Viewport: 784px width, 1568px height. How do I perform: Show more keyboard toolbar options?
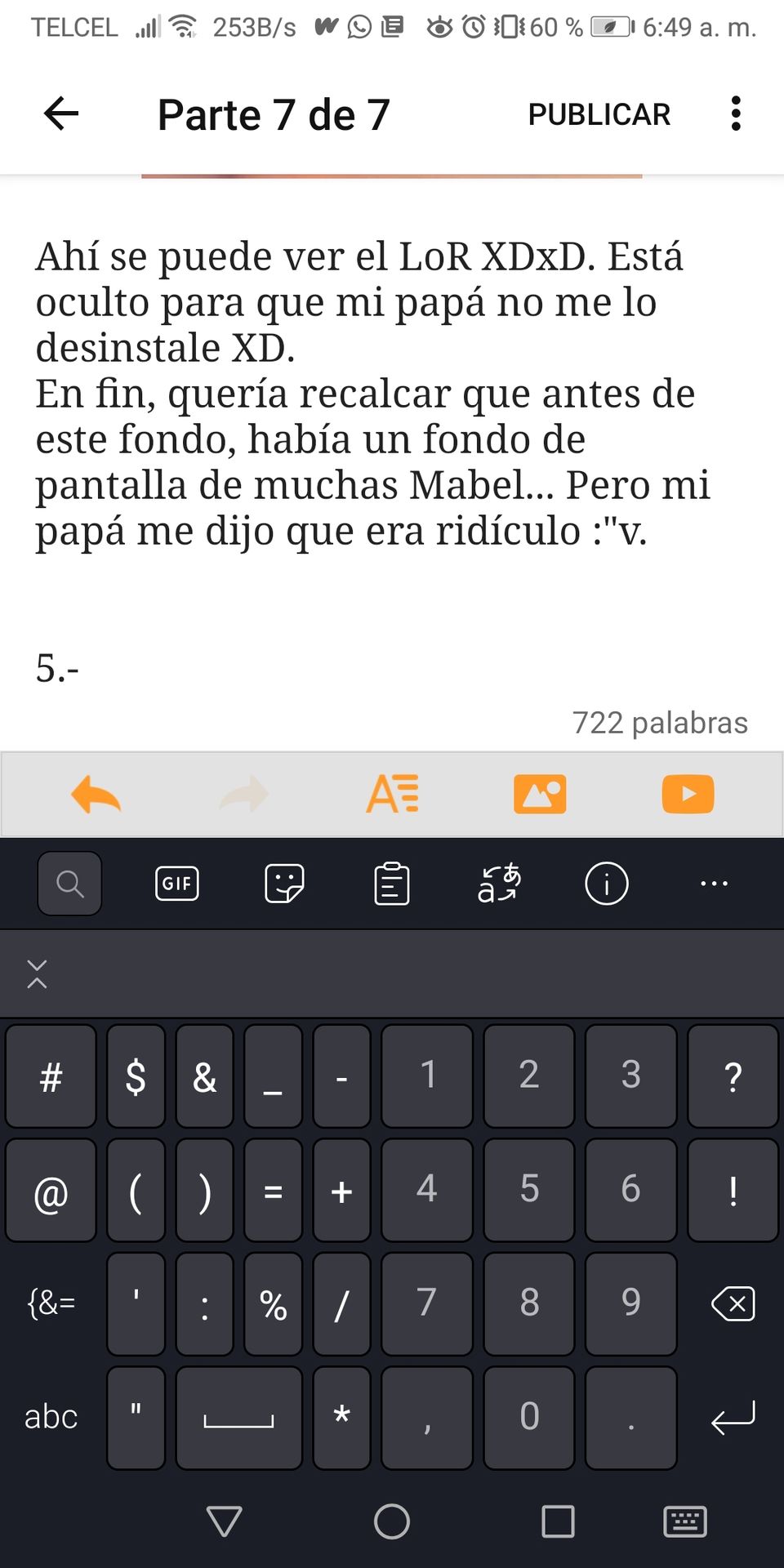[x=715, y=883]
